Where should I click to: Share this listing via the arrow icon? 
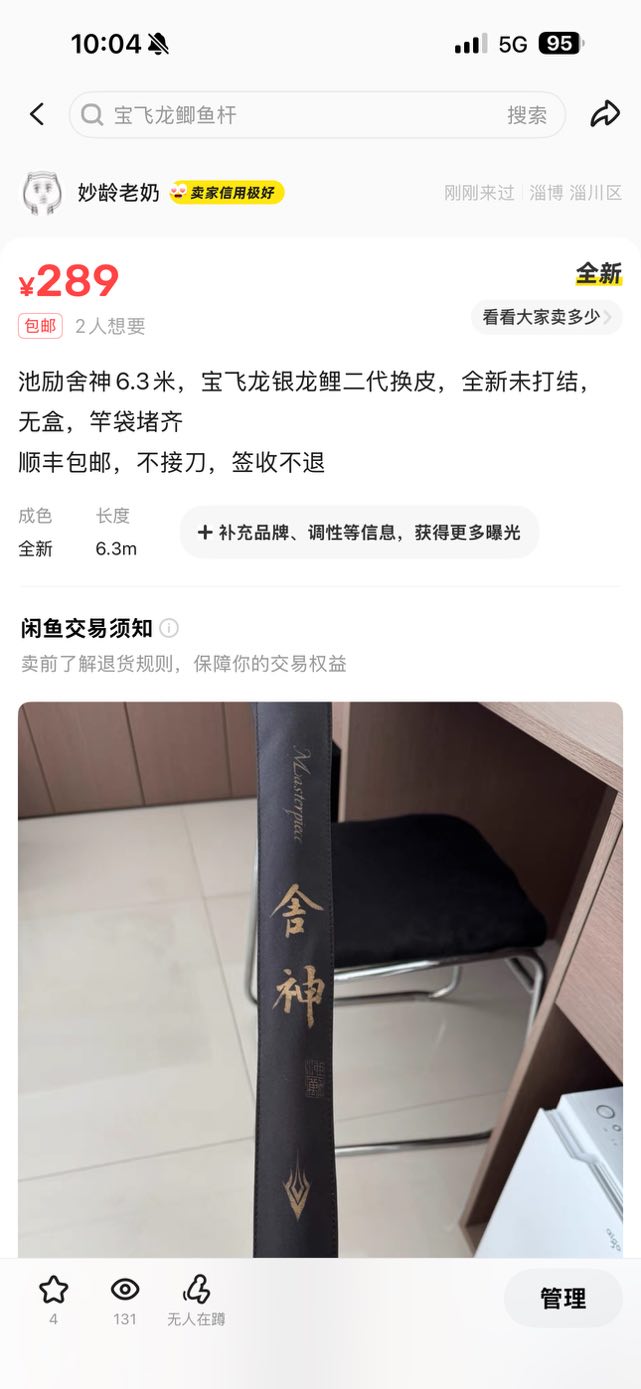pyautogui.click(x=604, y=115)
